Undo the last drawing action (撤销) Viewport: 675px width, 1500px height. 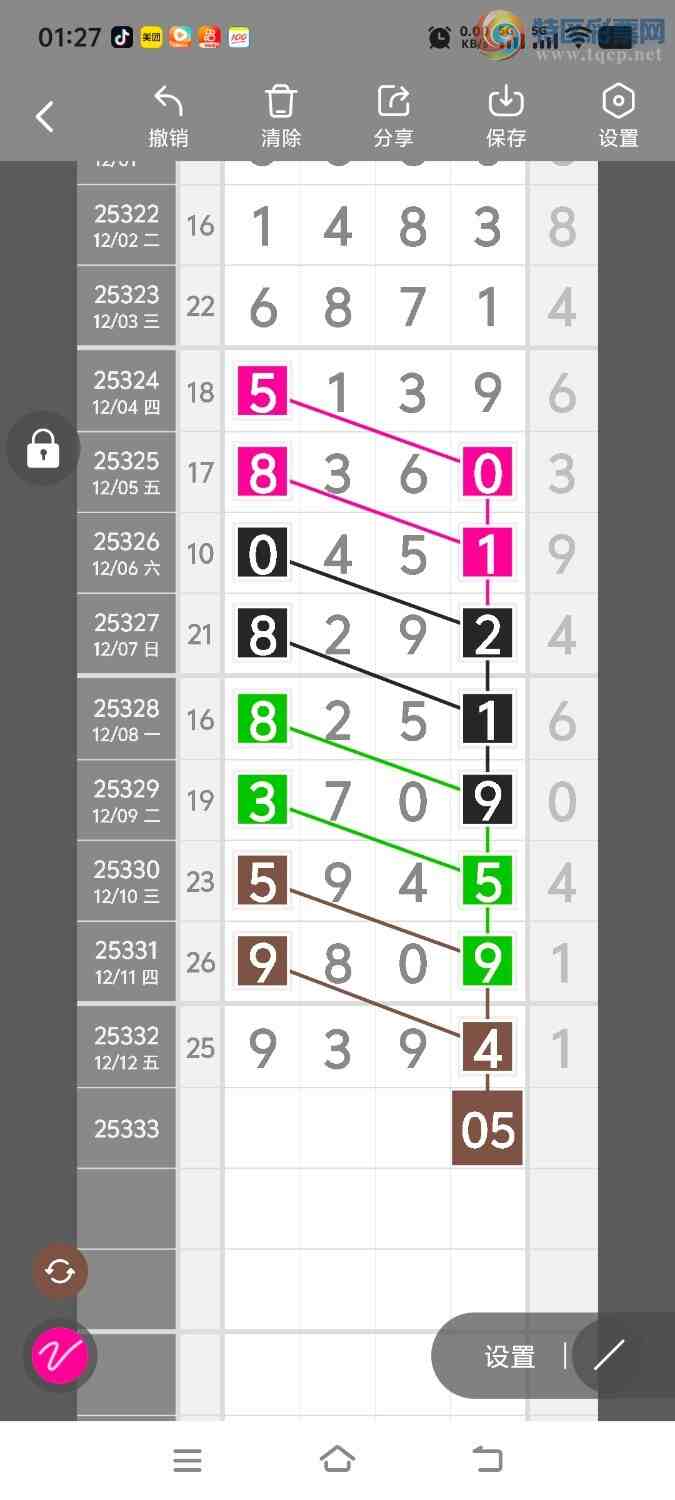click(x=168, y=117)
